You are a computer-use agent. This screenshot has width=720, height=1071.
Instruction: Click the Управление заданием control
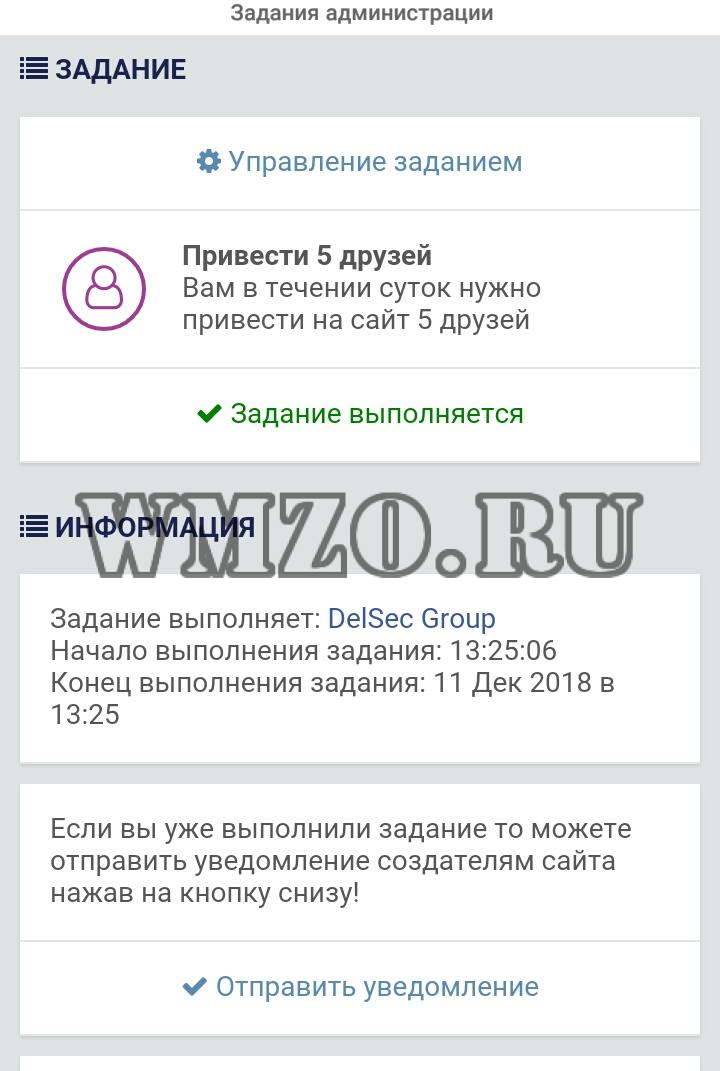tap(374, 160)
